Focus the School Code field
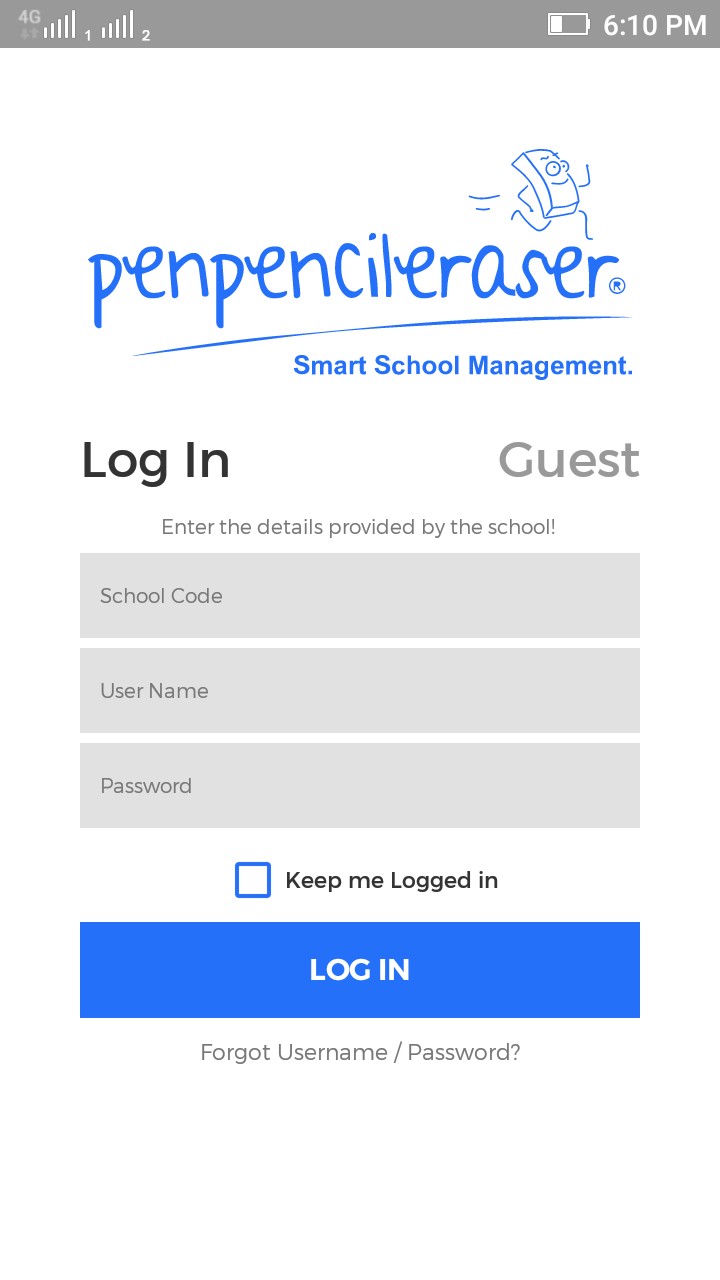Viewport: 720px width, 1280px height. point(360,596)
